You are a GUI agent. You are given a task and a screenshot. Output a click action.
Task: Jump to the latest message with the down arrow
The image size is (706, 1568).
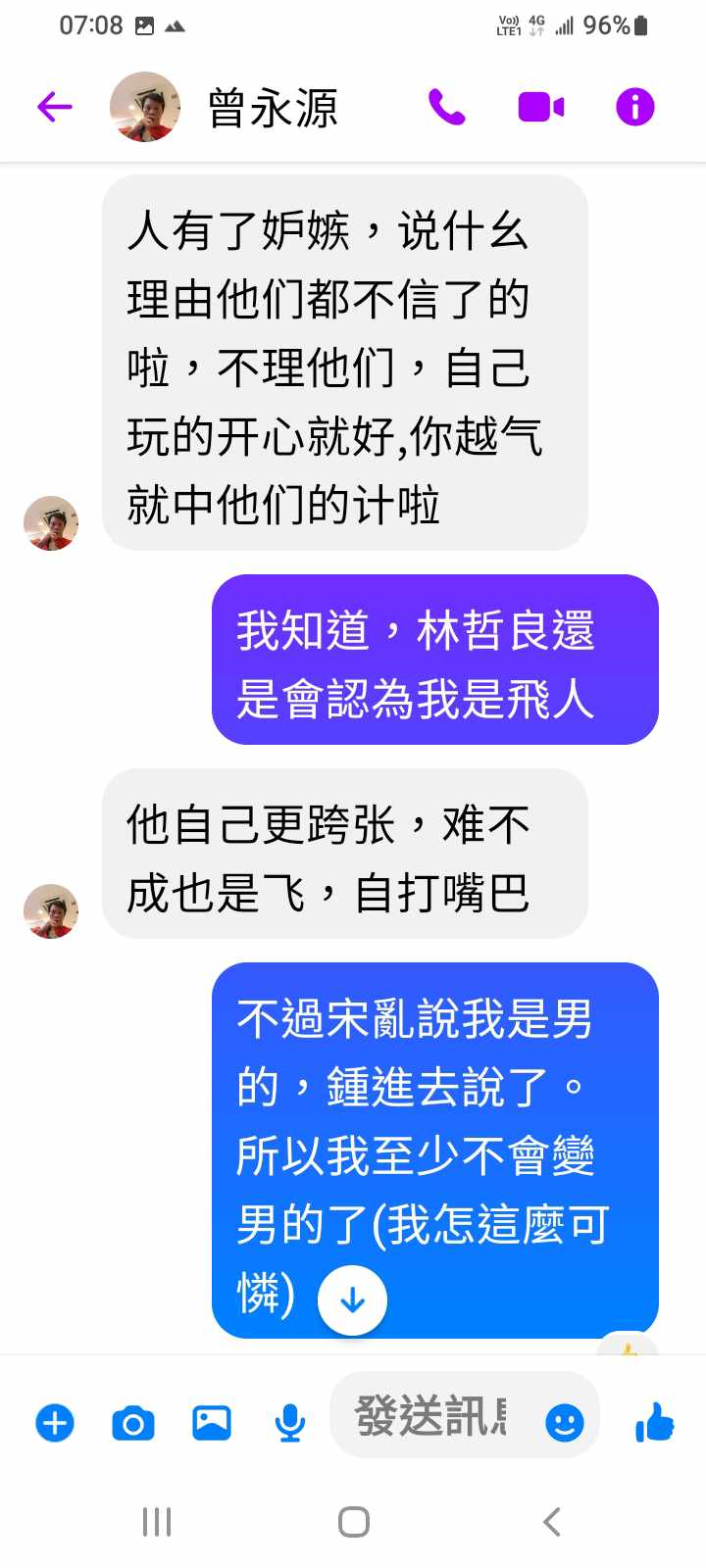(x=352, y=1300)
